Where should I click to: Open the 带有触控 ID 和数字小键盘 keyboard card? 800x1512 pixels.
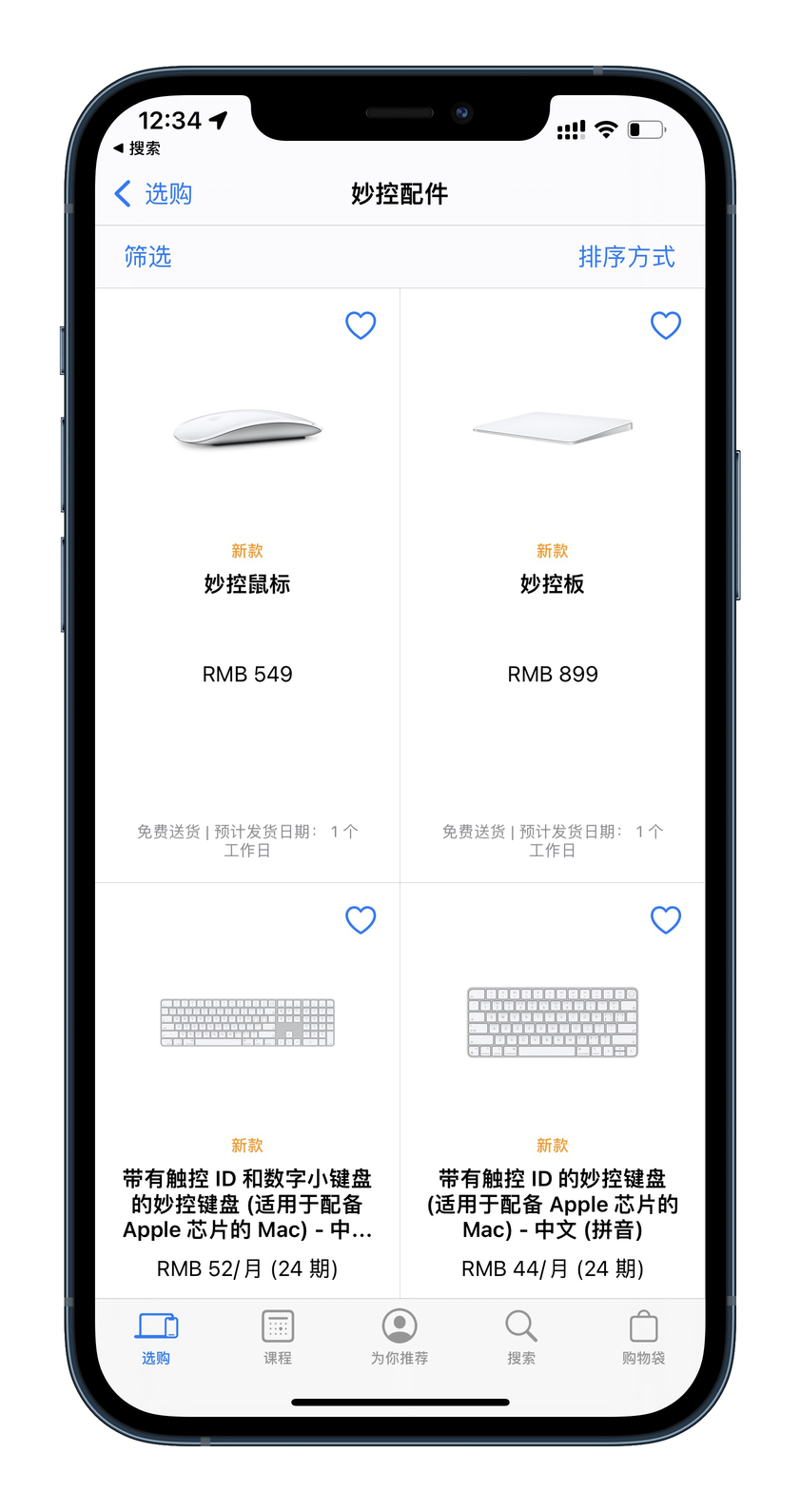tap(247, 1204)
